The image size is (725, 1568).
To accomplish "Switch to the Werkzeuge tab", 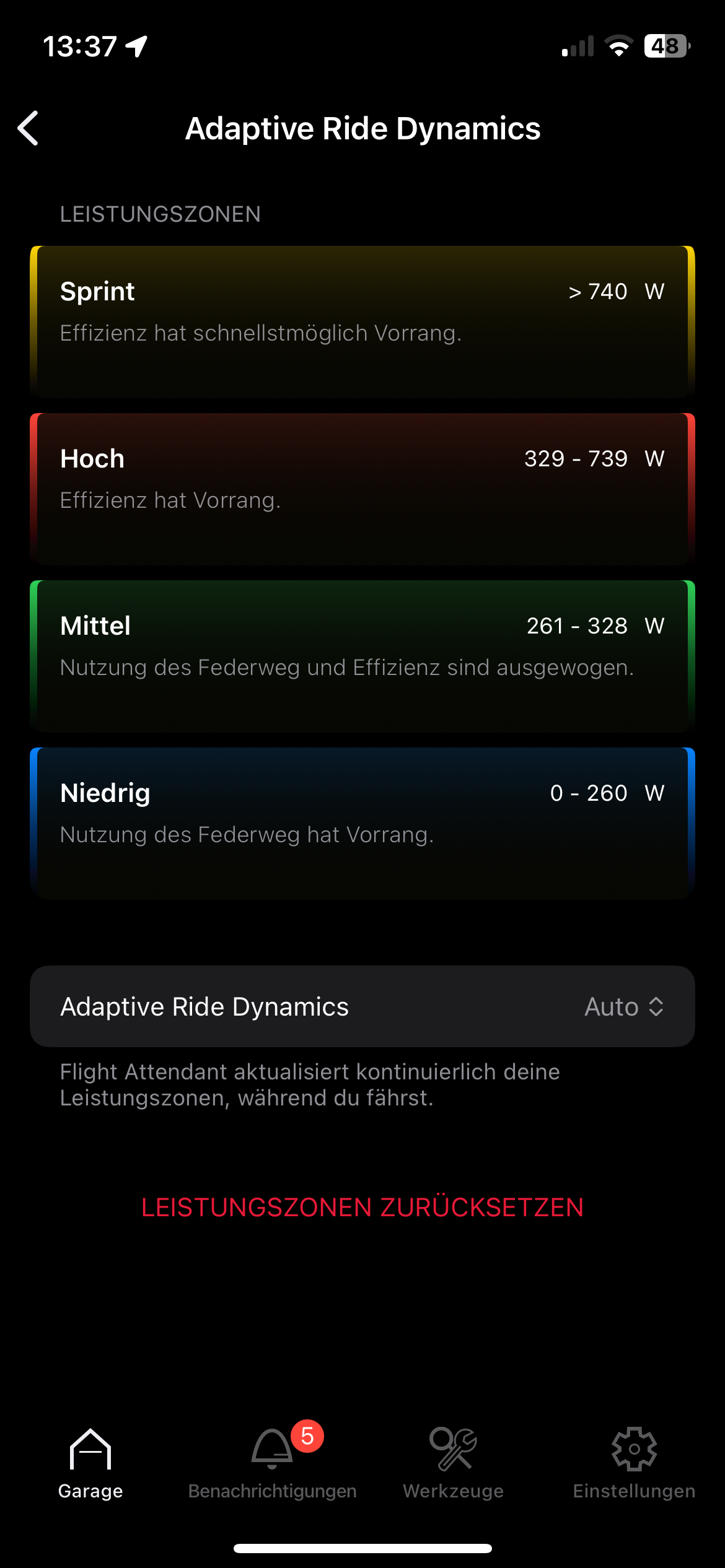I will tap(453, 1464).
